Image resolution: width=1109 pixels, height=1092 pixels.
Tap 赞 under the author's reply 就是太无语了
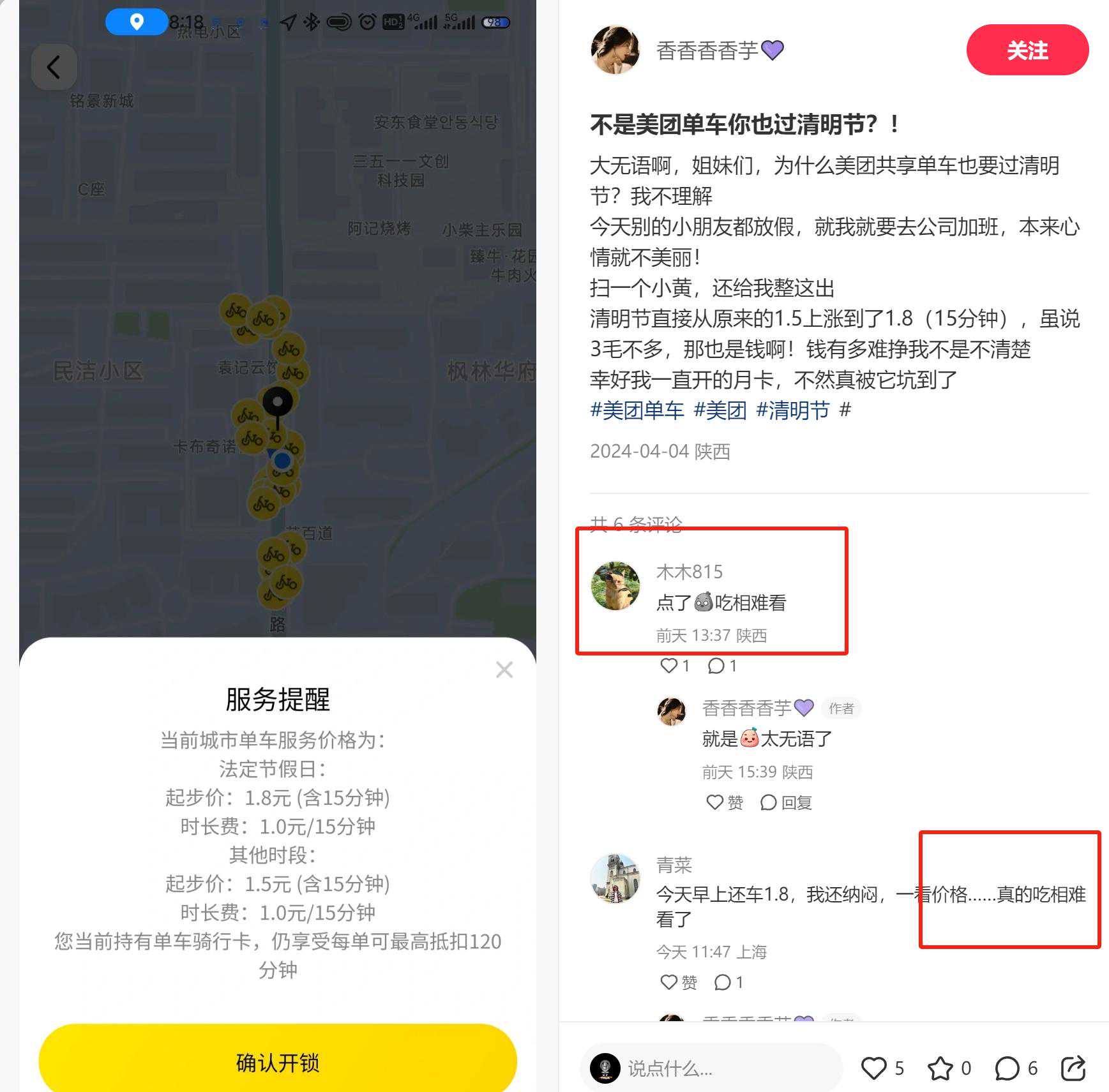(x=724, y=803)
